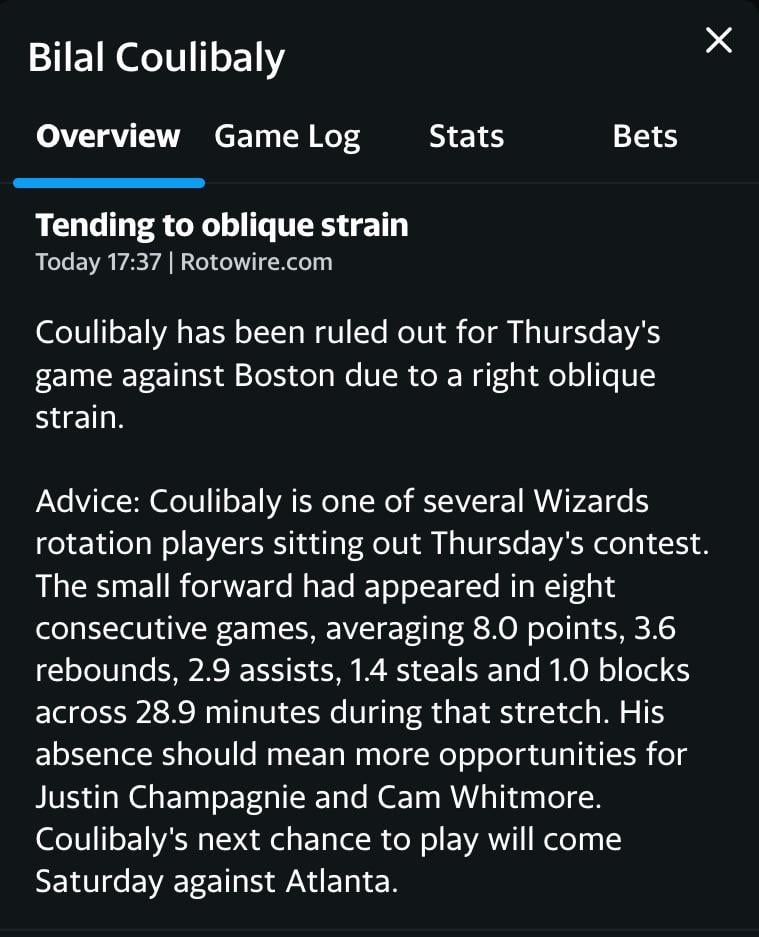
Task: Switch to the Game Log tab
Action: (287, 137)
